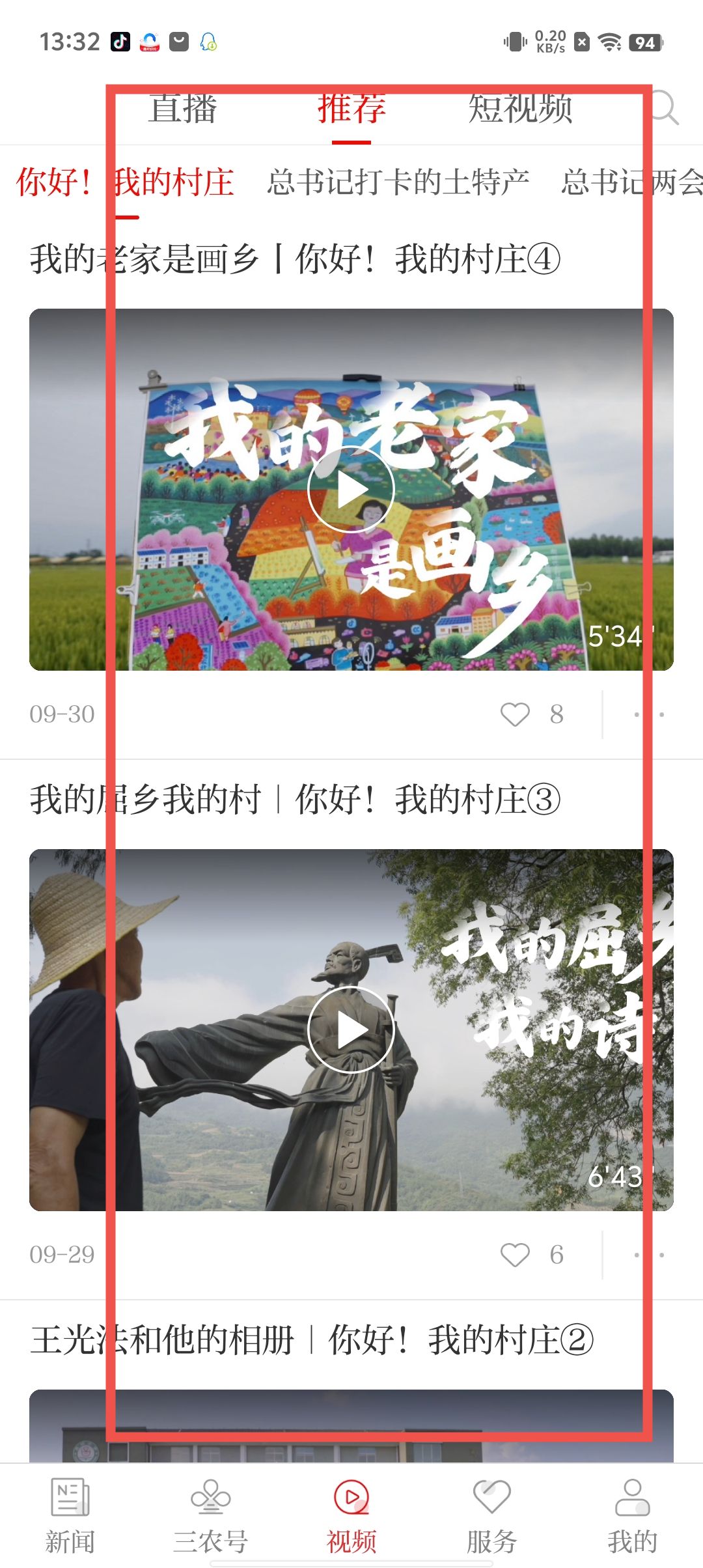
Task: Open more options for 09-29 video
Action: [648, 1255]
